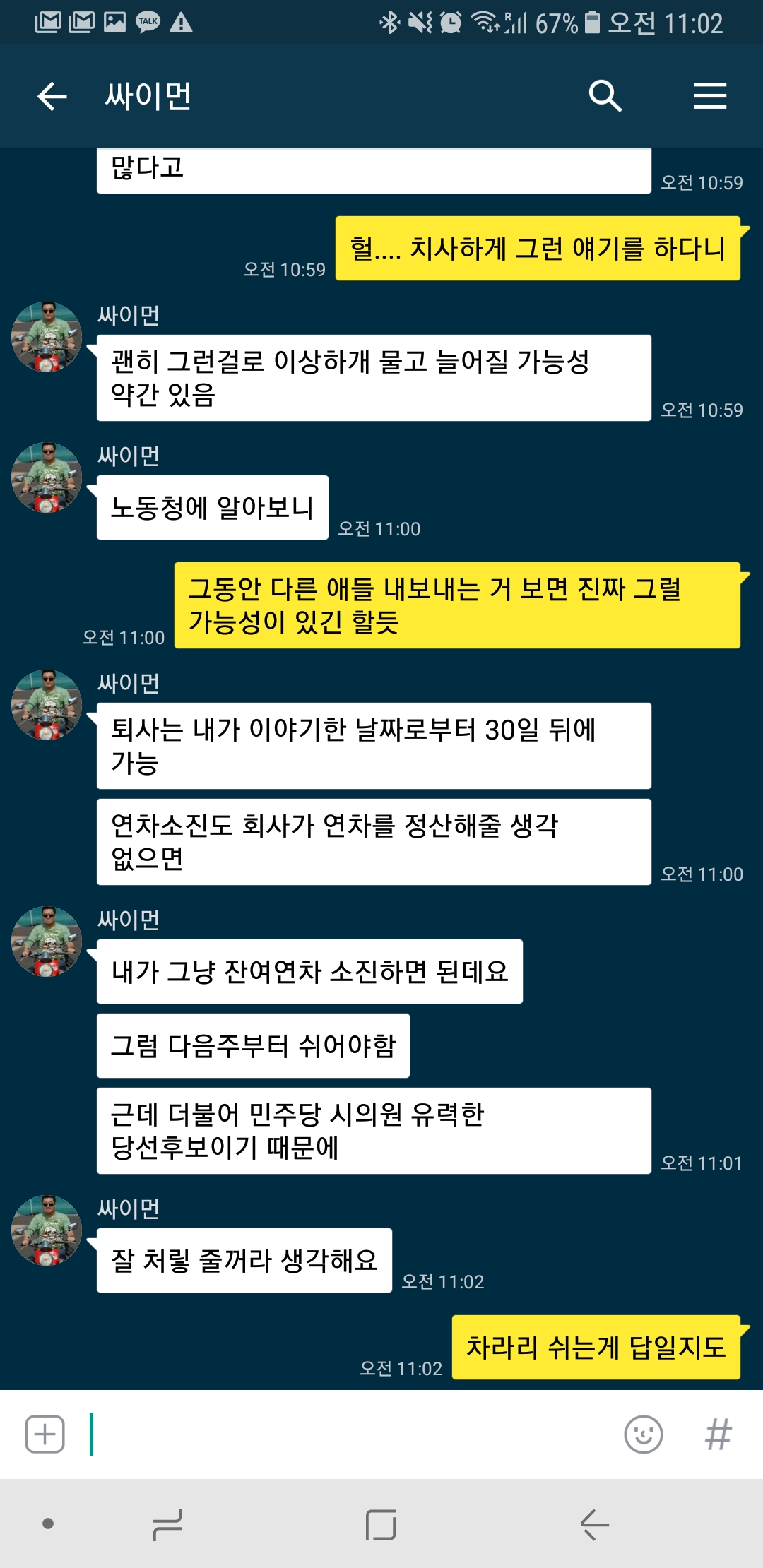Open the emoticon picker
This screenshot has width=763, height=1568.
[643, 1435]
